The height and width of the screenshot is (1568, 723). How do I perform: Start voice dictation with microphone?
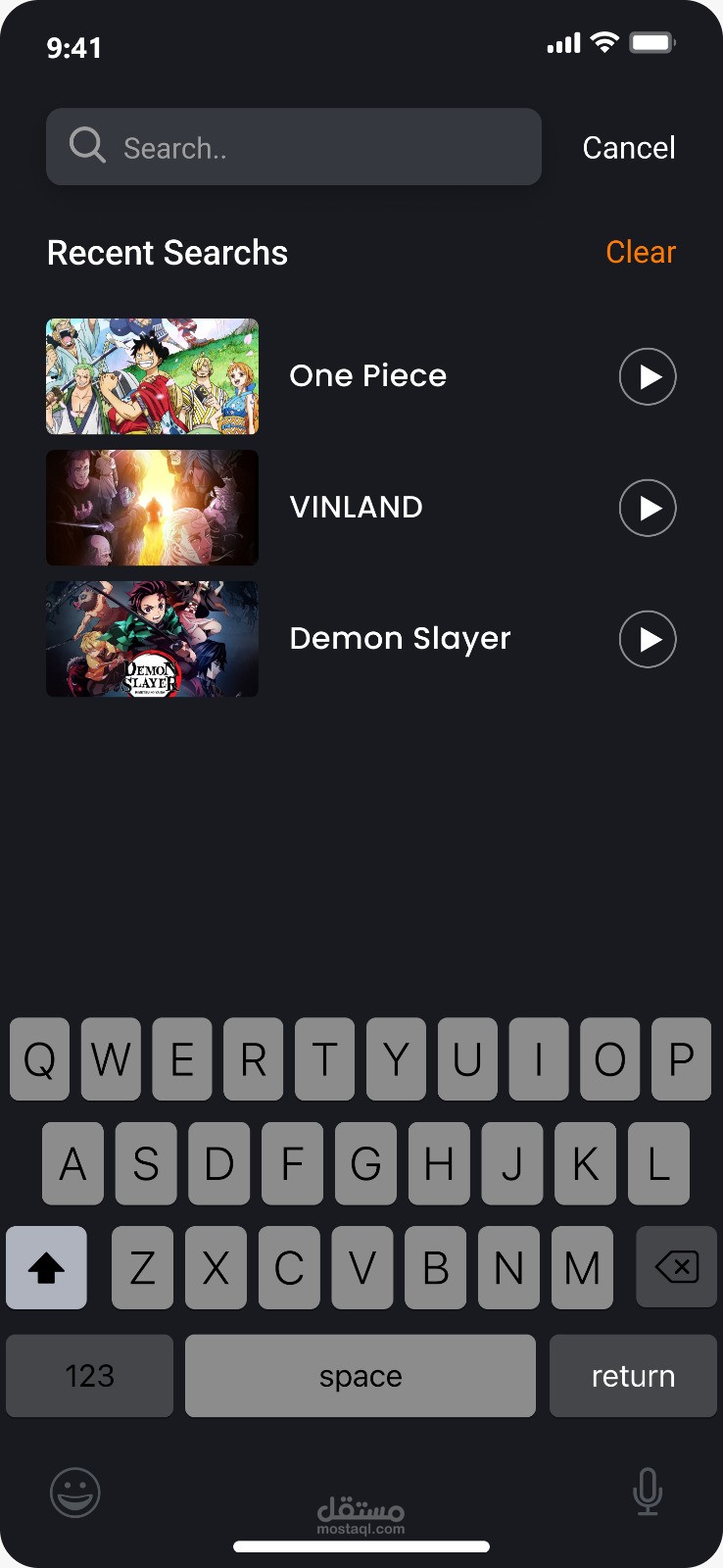(x=648, y=1492)
